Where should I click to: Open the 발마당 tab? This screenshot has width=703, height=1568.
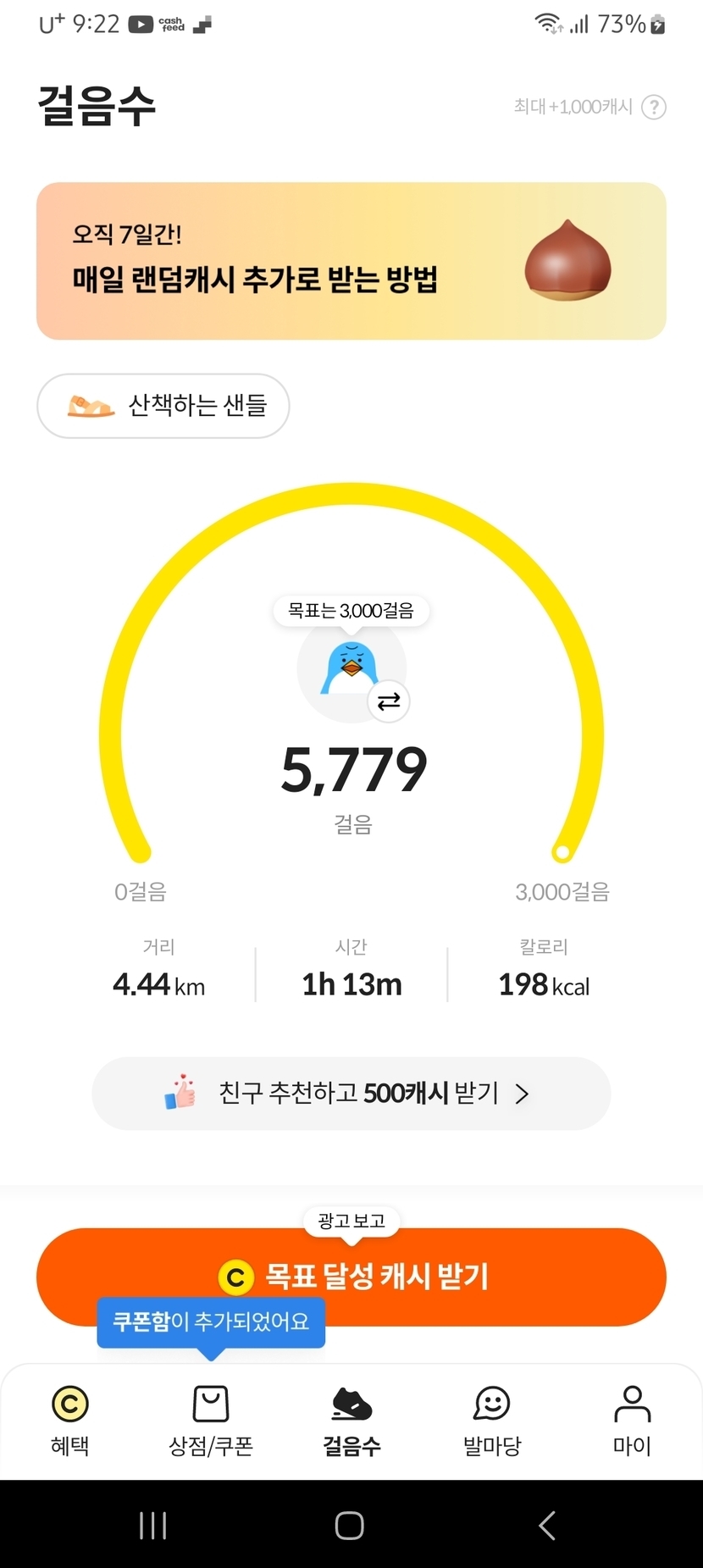click(x=492, y=1421)
